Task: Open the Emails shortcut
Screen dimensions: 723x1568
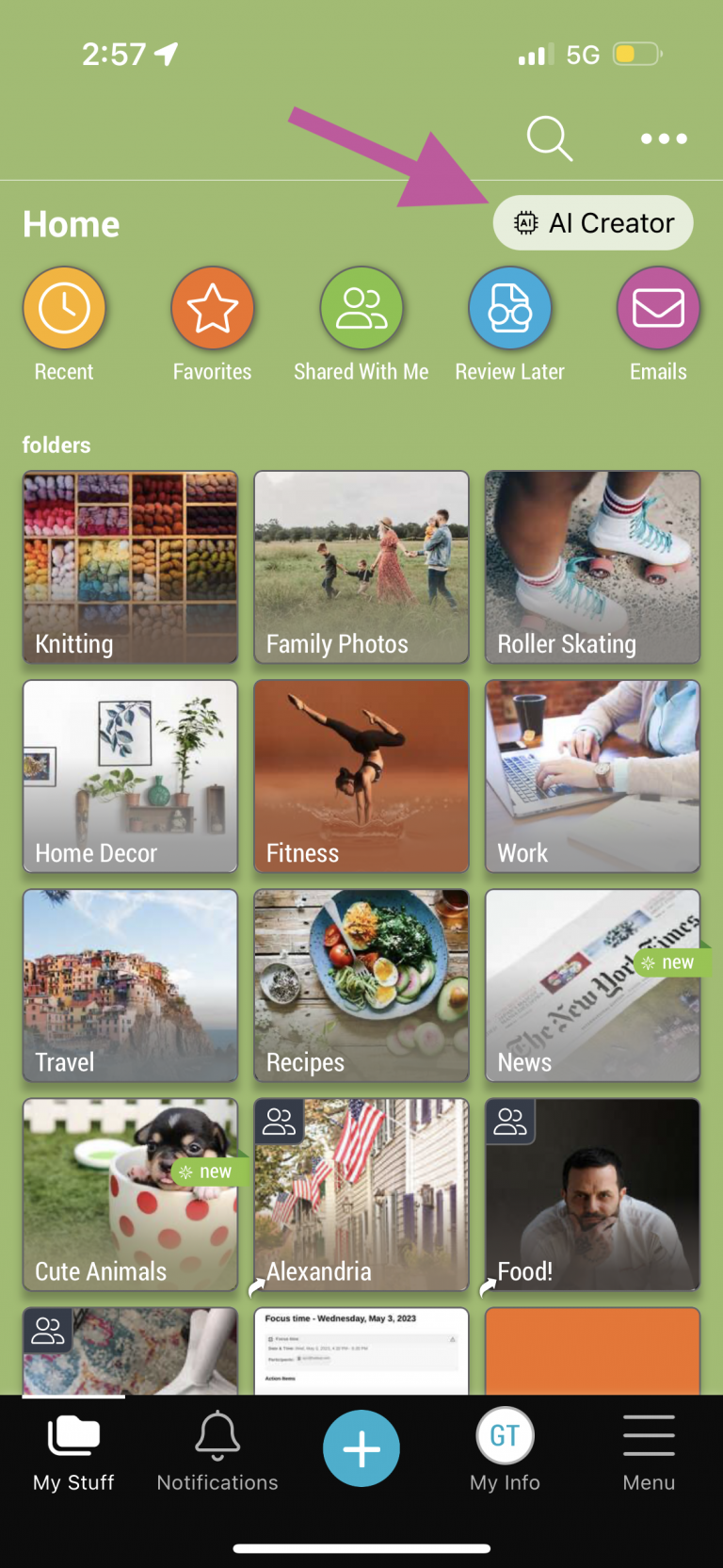Action: pos(658,309)
